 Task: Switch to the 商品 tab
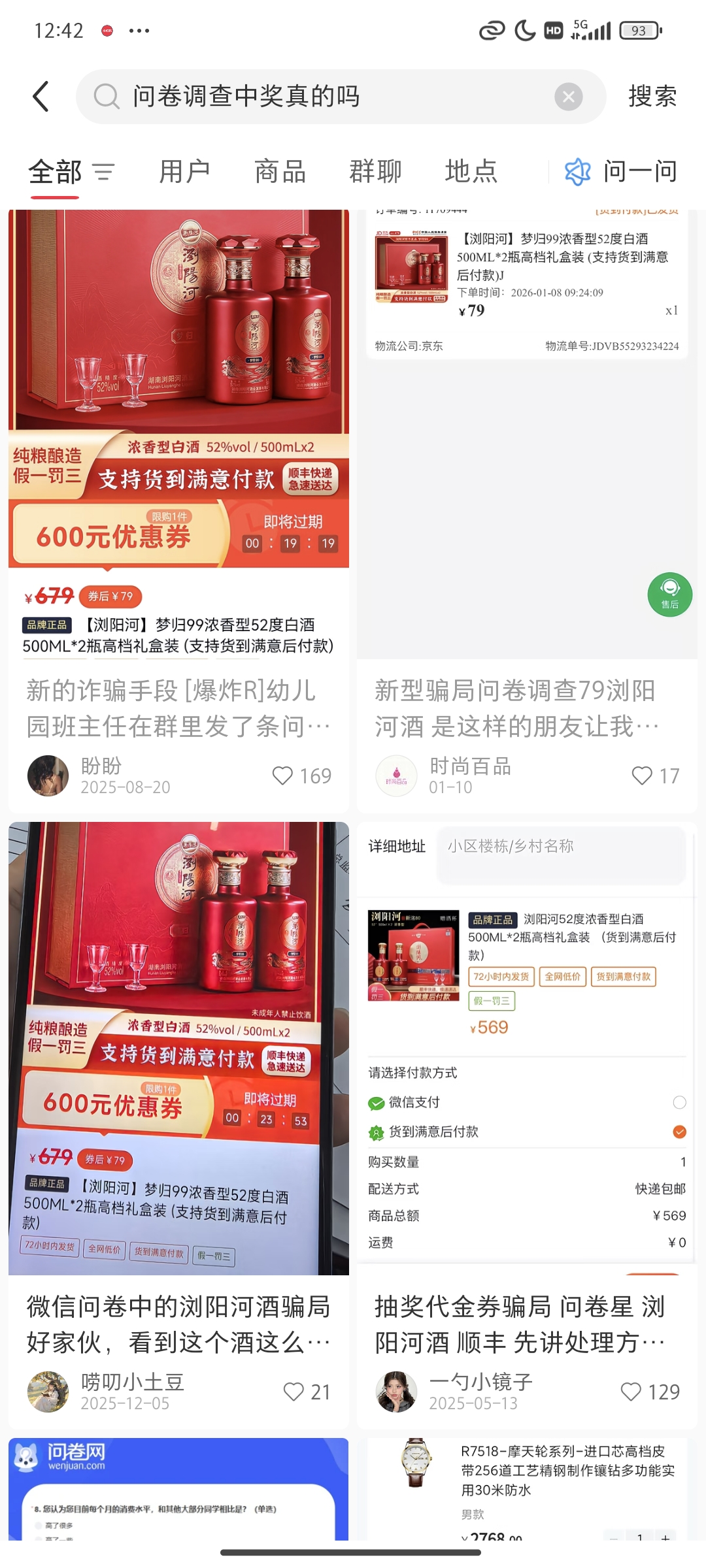tap(280, 172)
